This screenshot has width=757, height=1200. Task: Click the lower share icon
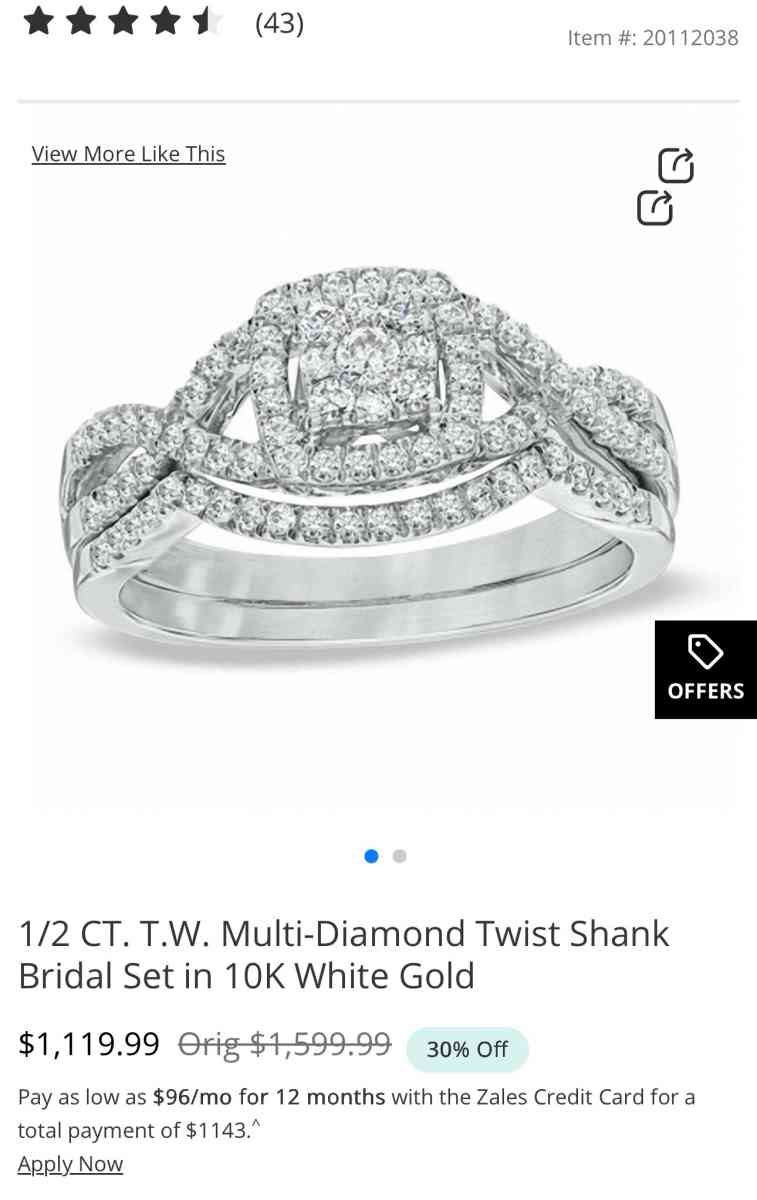point(657,207)
